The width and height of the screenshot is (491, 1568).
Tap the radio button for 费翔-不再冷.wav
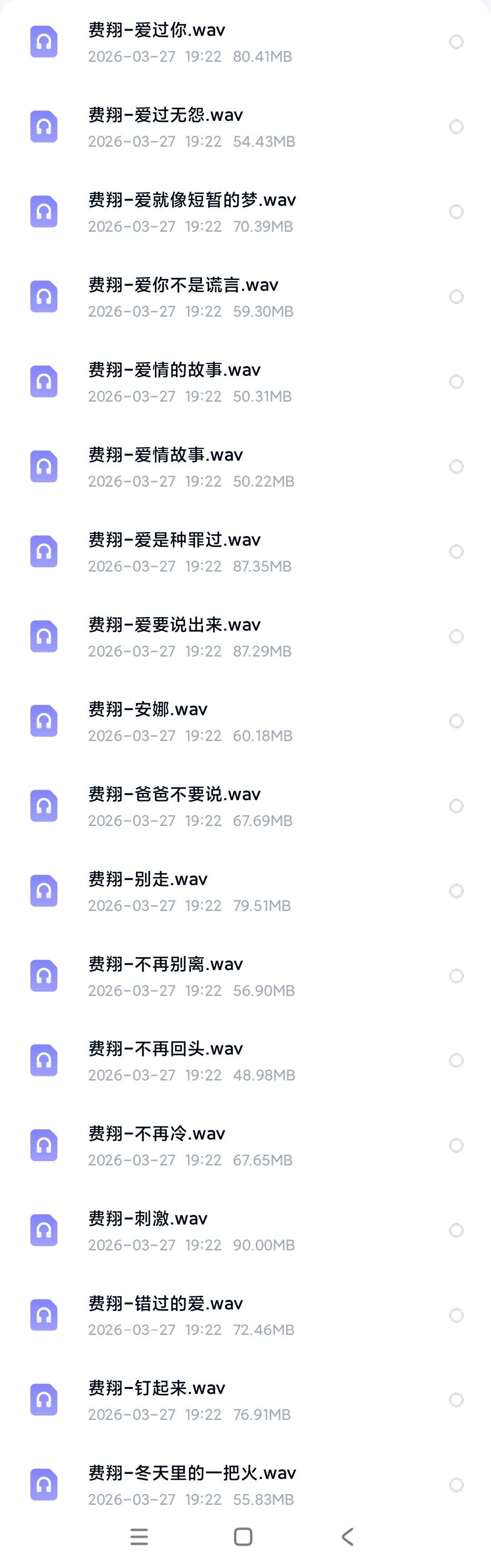[x=456, y=1145]
